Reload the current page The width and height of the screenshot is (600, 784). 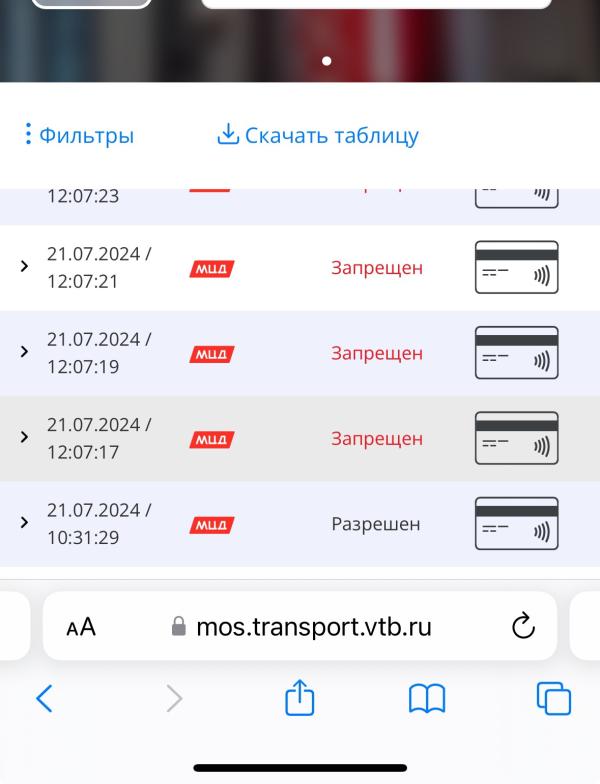point(523,627)
